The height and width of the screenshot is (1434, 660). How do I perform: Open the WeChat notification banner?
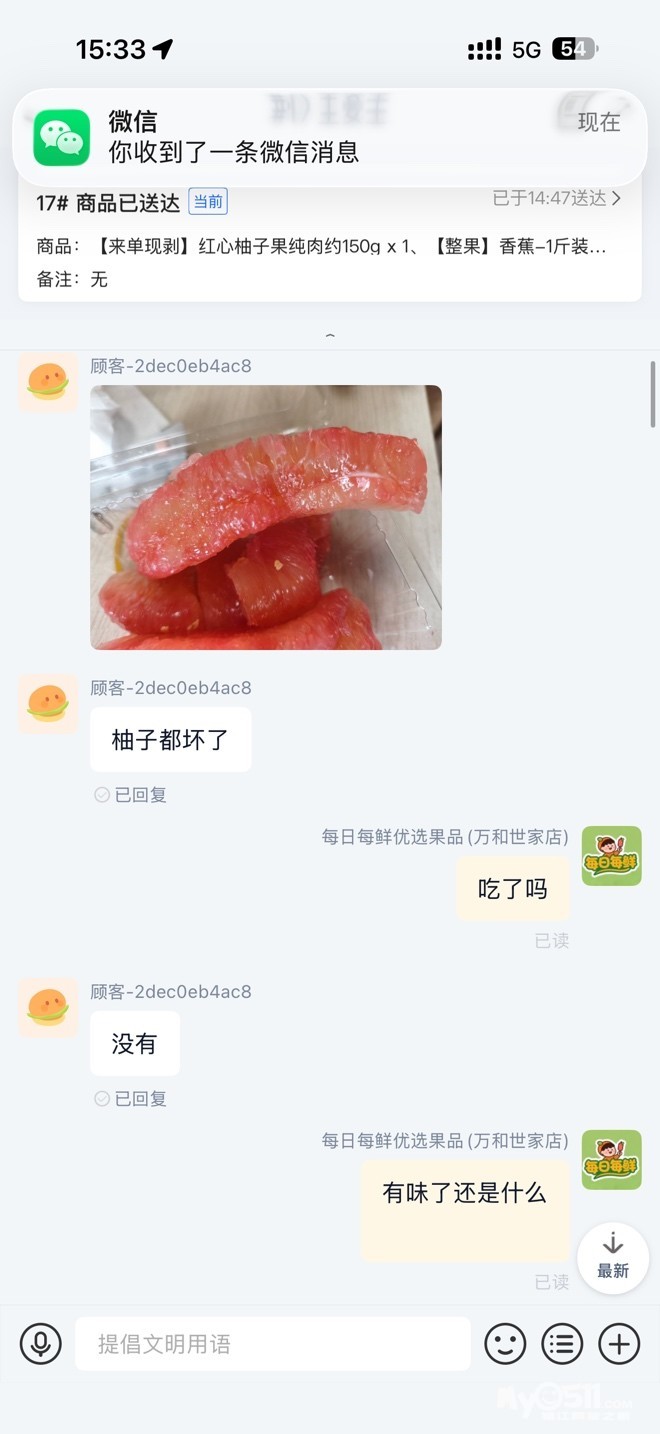click(x=330, y=137)
